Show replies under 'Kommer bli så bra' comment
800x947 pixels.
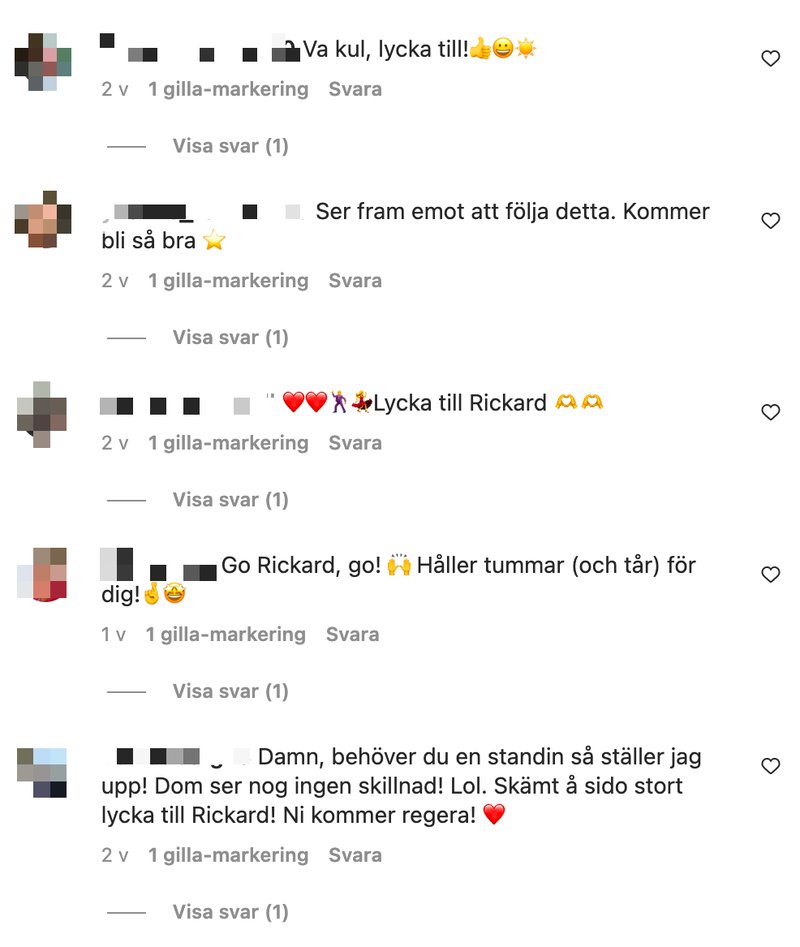[x=230, y=338]
